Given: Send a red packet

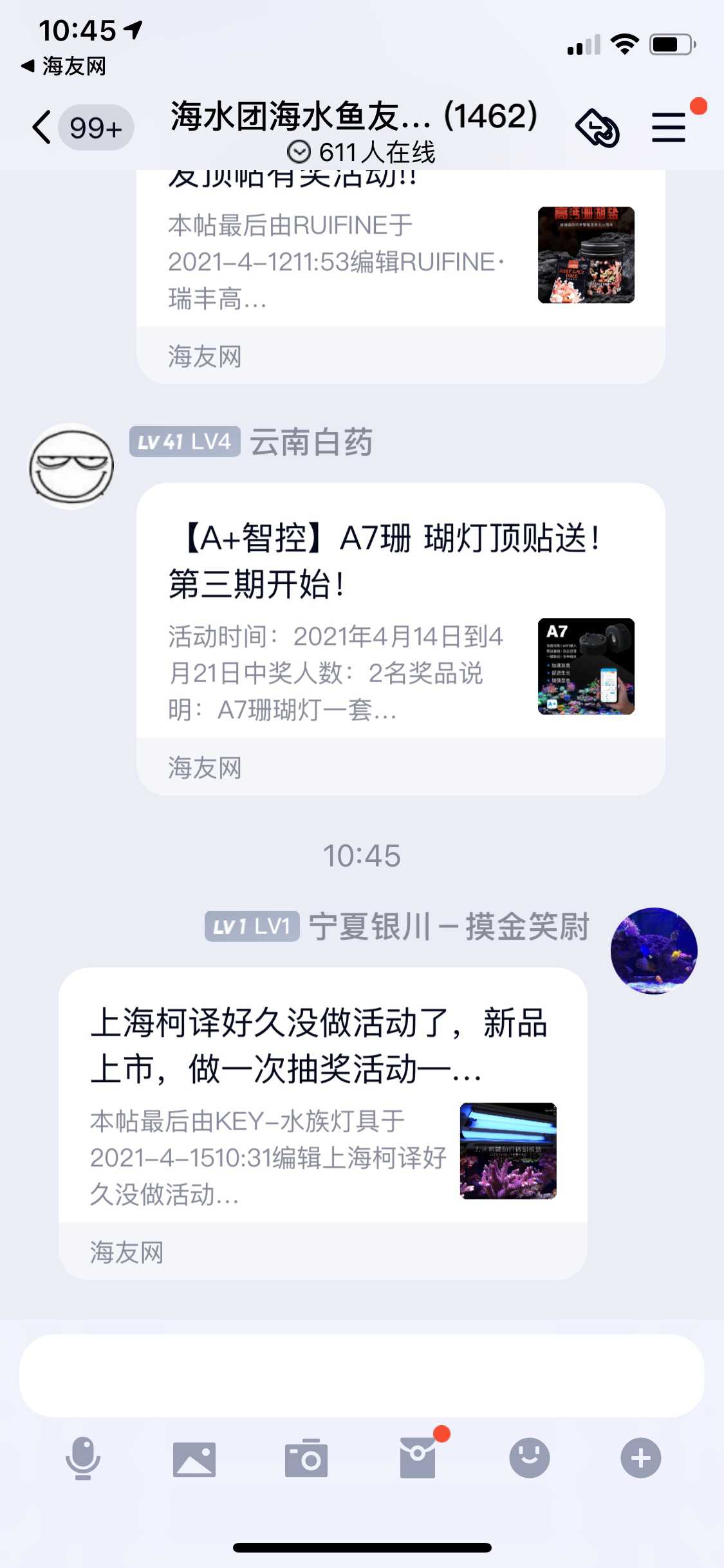Looking at the screenshot, I should coord(418,1458).
